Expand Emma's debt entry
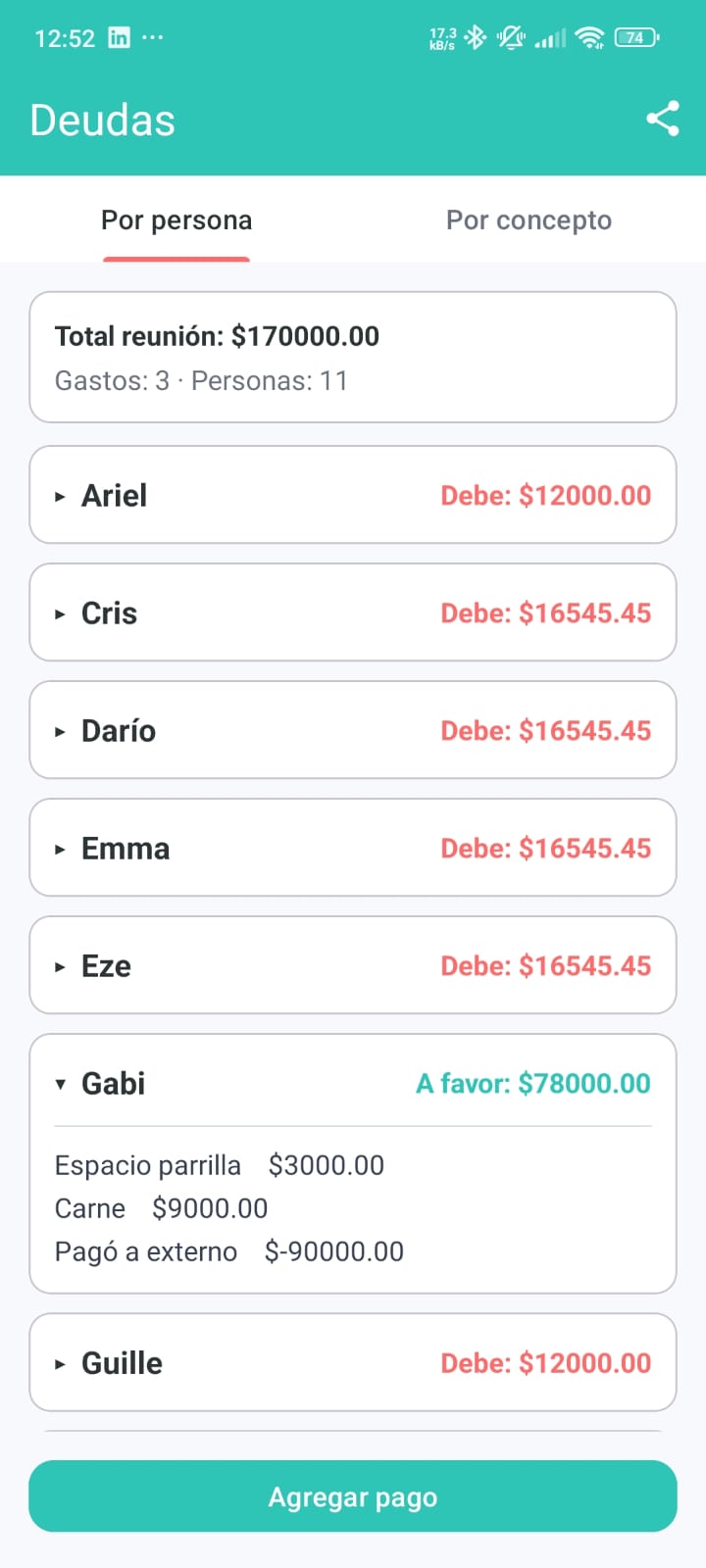This screenshot has width=706, height=1568. tap(61, 848)
